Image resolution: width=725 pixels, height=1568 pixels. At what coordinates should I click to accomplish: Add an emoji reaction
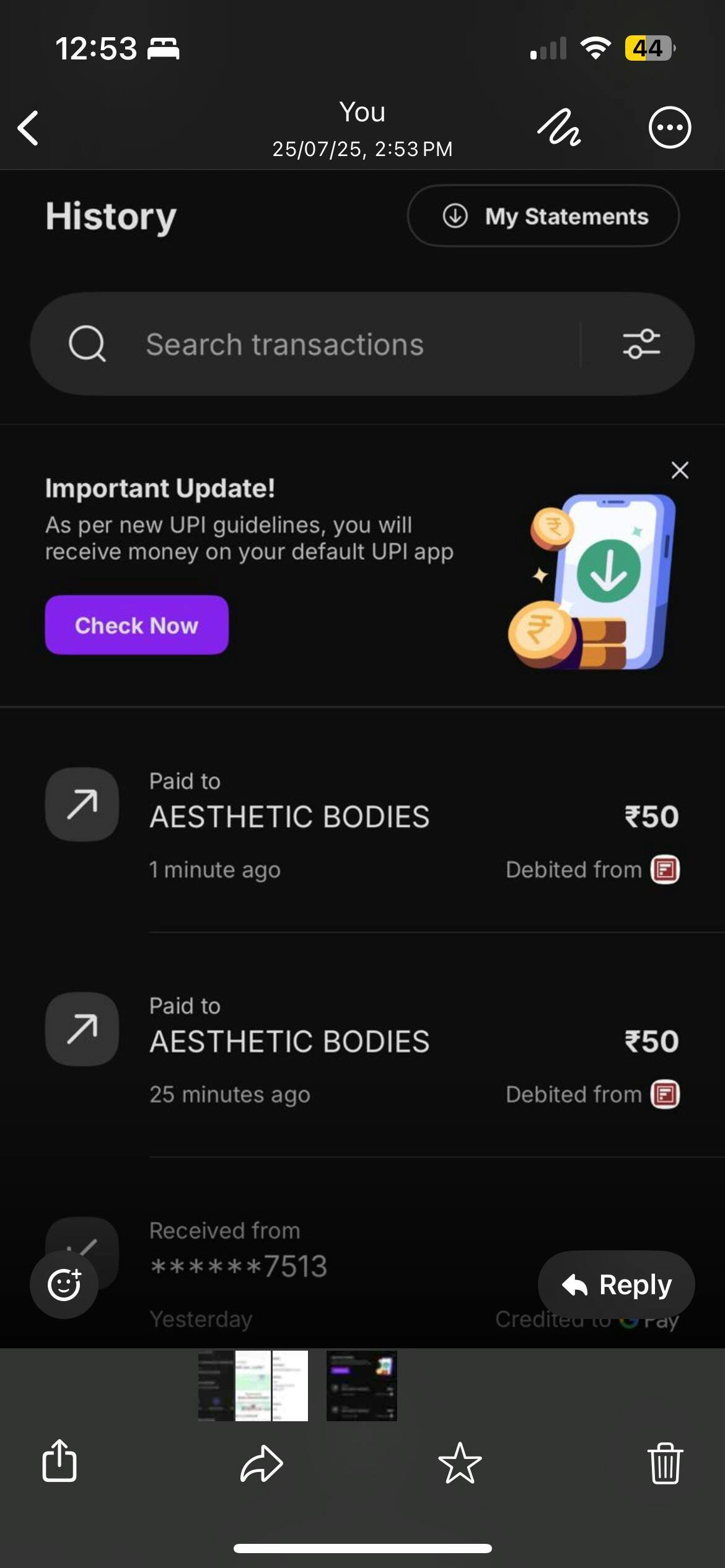(x=64, y=1284)
